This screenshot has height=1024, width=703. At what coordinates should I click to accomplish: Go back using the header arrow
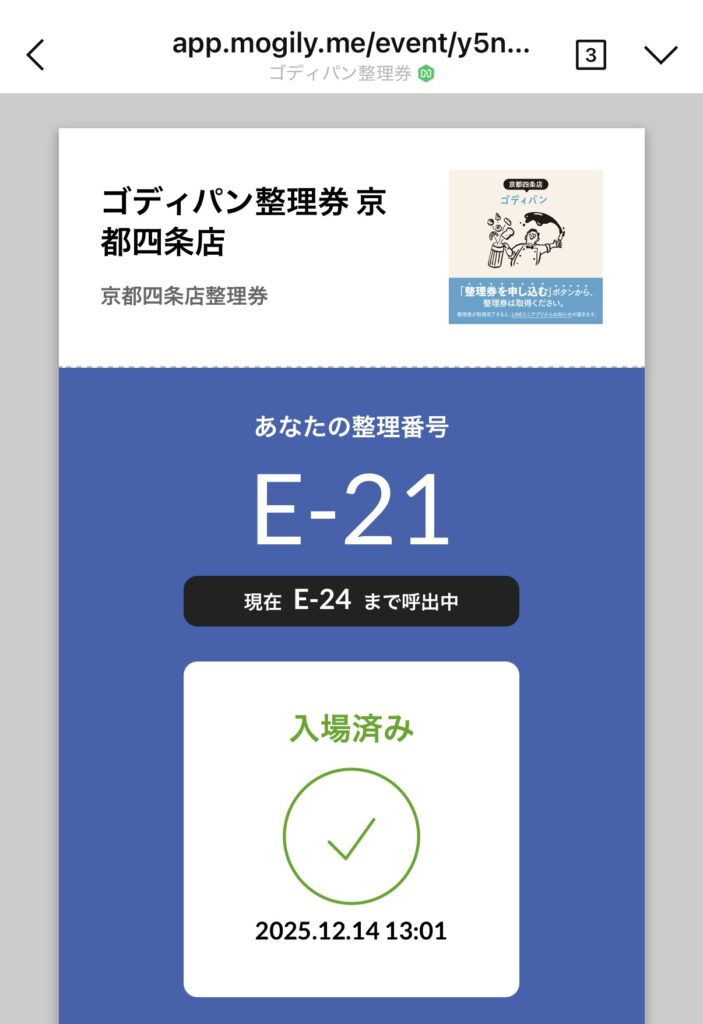point(36,55)
